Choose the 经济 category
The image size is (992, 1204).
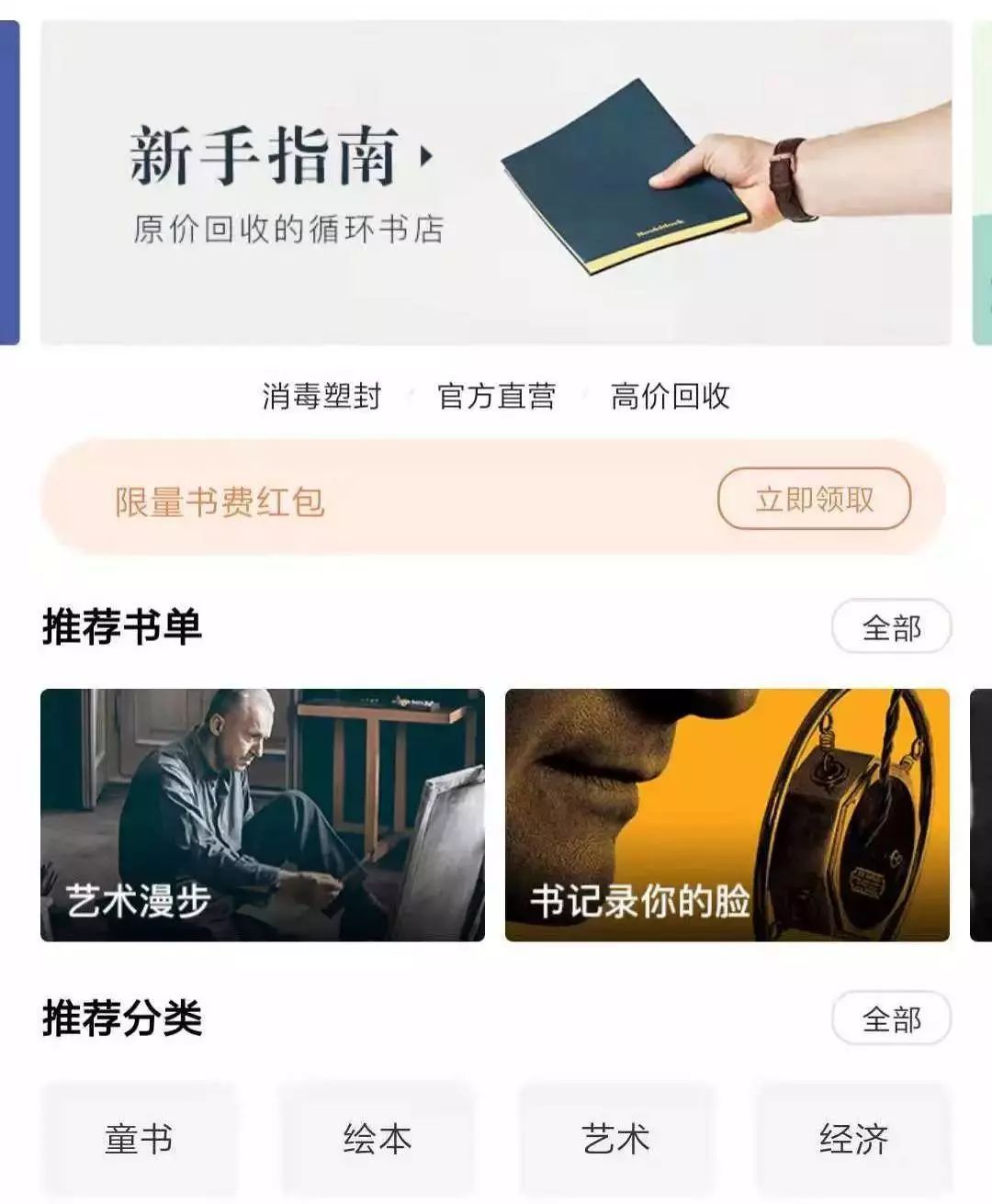coord(853,1140)
